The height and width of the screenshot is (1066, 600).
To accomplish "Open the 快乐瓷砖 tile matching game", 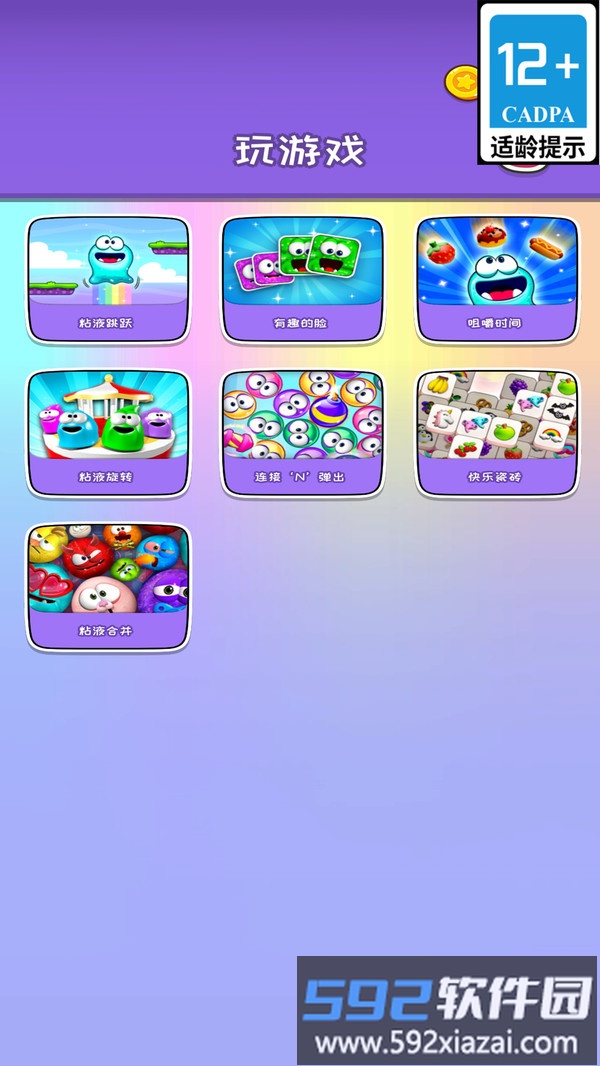I will coord(497,433).
